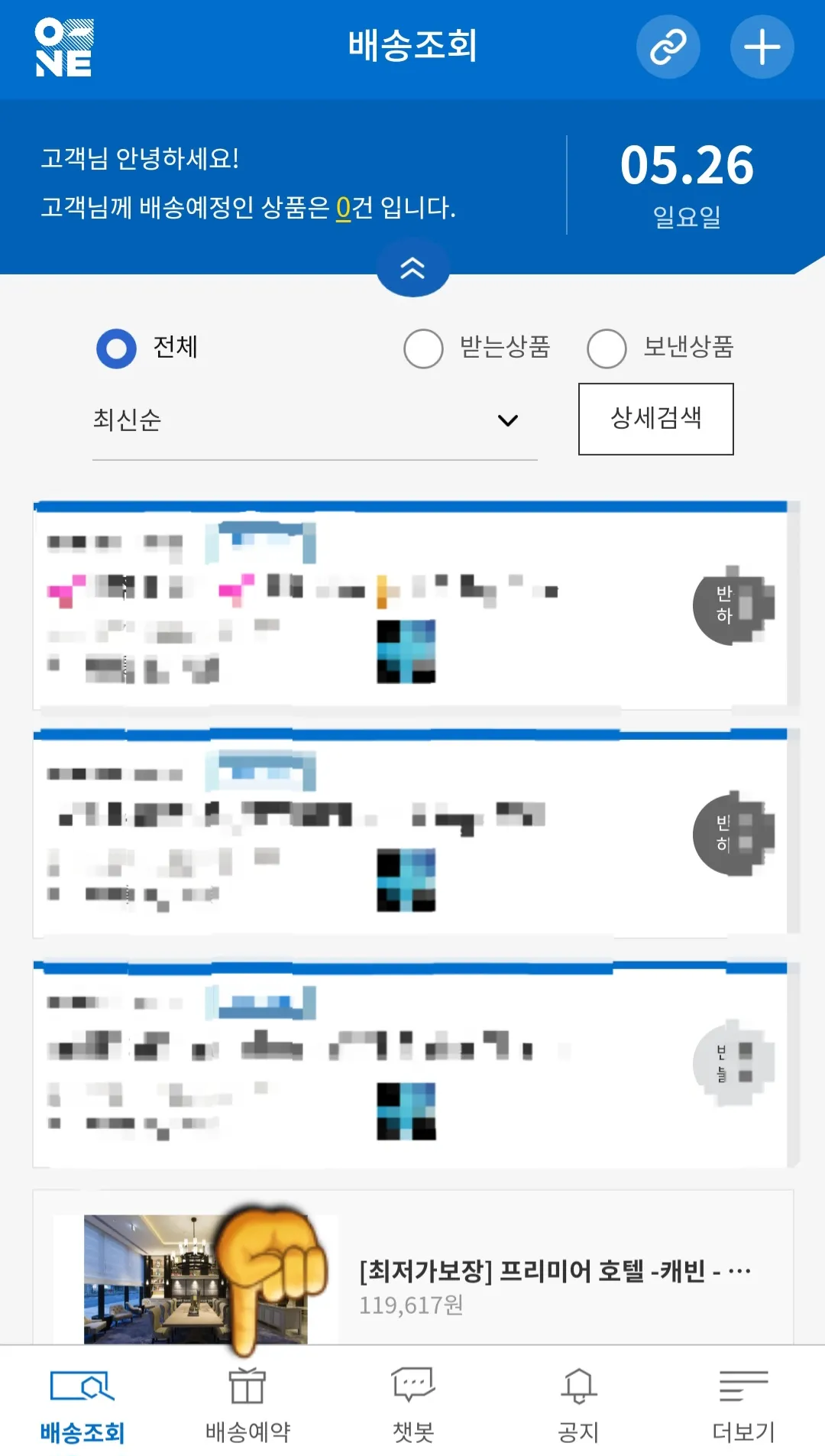Tap the plus icon to register a shipment
825x1456 pixels.
point(760,47)
